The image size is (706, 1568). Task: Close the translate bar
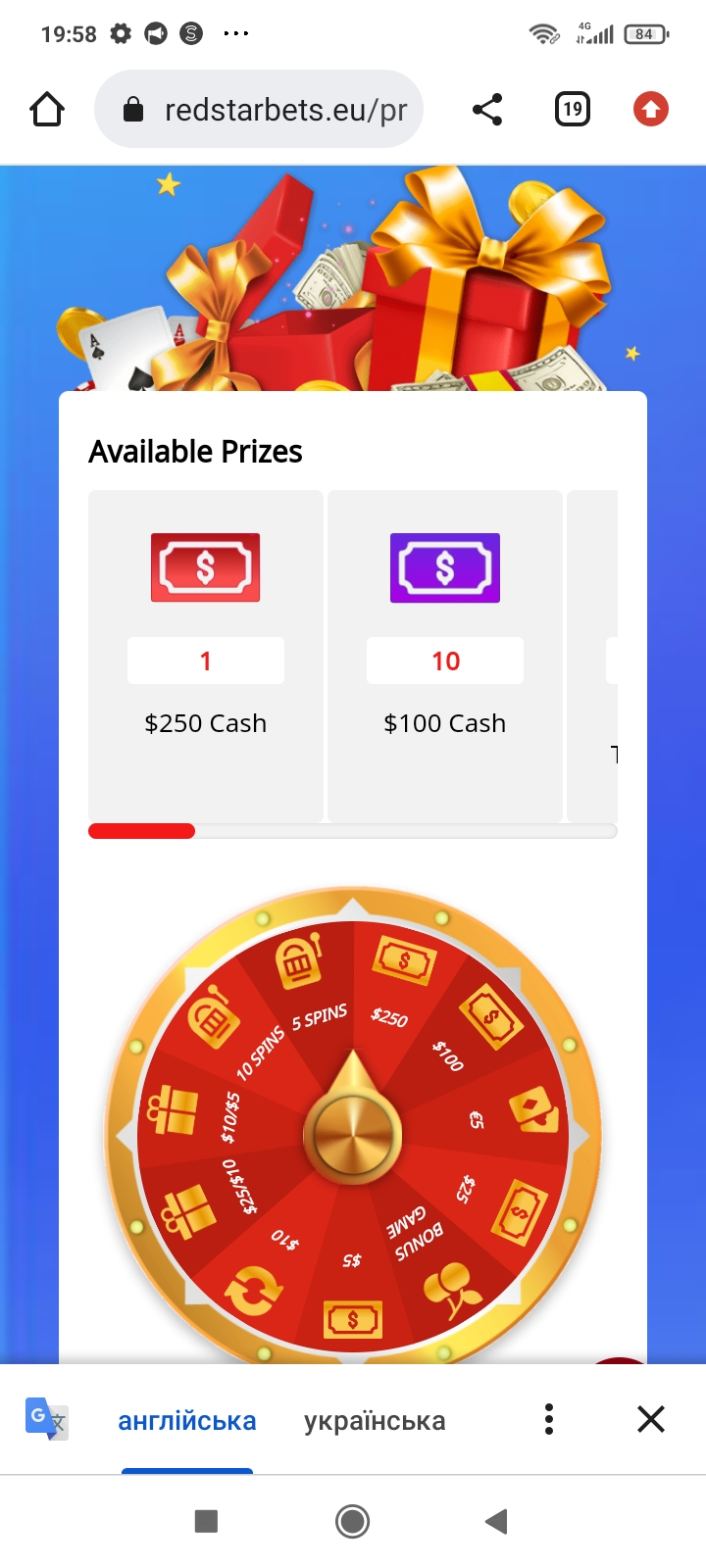(x=651, y=1419)
